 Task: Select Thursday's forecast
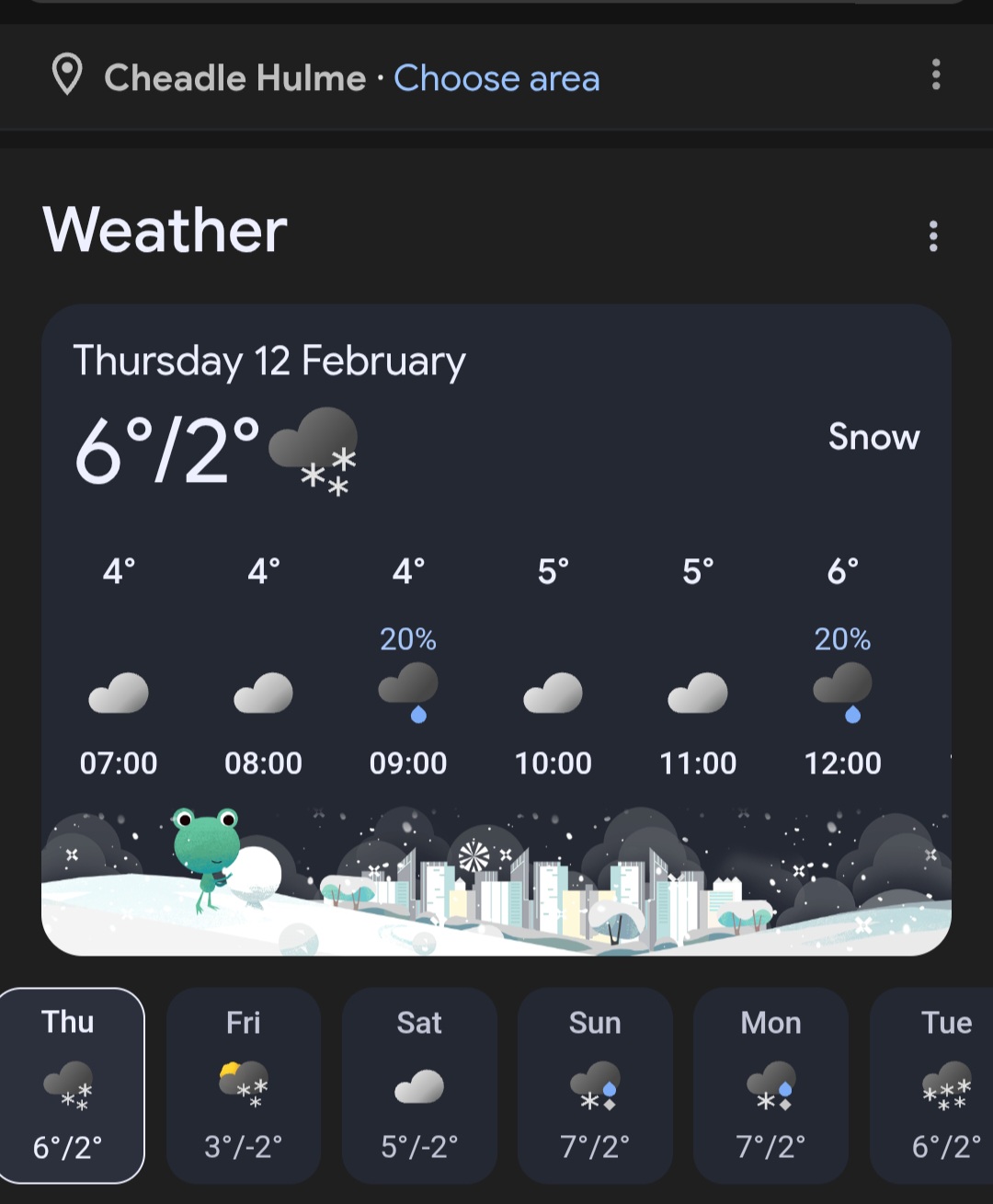[70, 1085]
